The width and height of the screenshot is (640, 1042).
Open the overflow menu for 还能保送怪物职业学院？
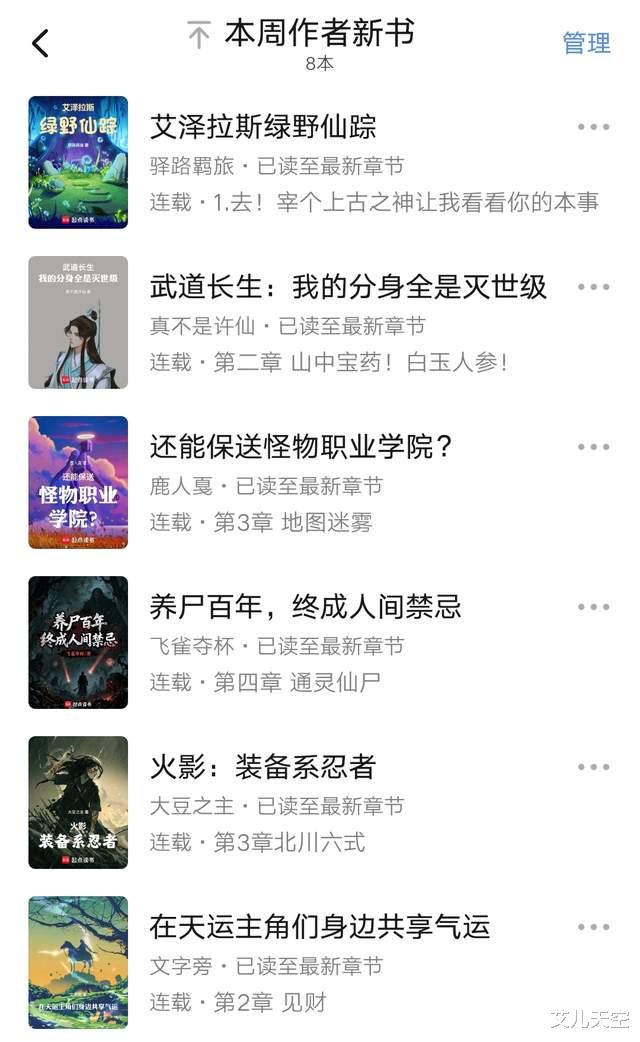click(x=593, y=447)
